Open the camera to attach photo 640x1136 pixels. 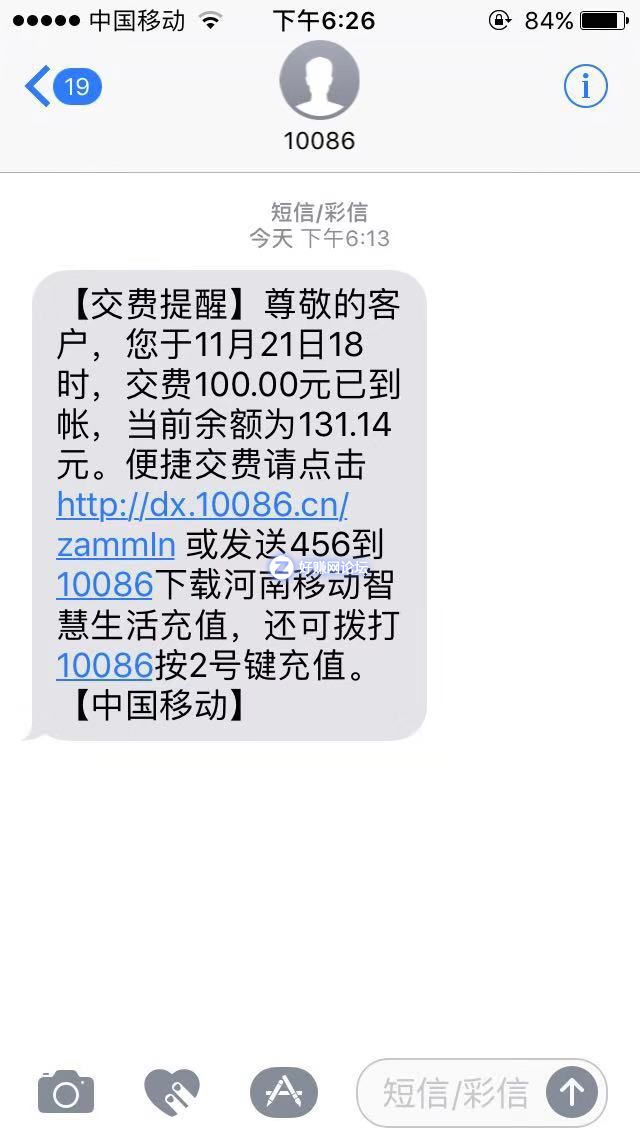click(x=66, y=1092)
